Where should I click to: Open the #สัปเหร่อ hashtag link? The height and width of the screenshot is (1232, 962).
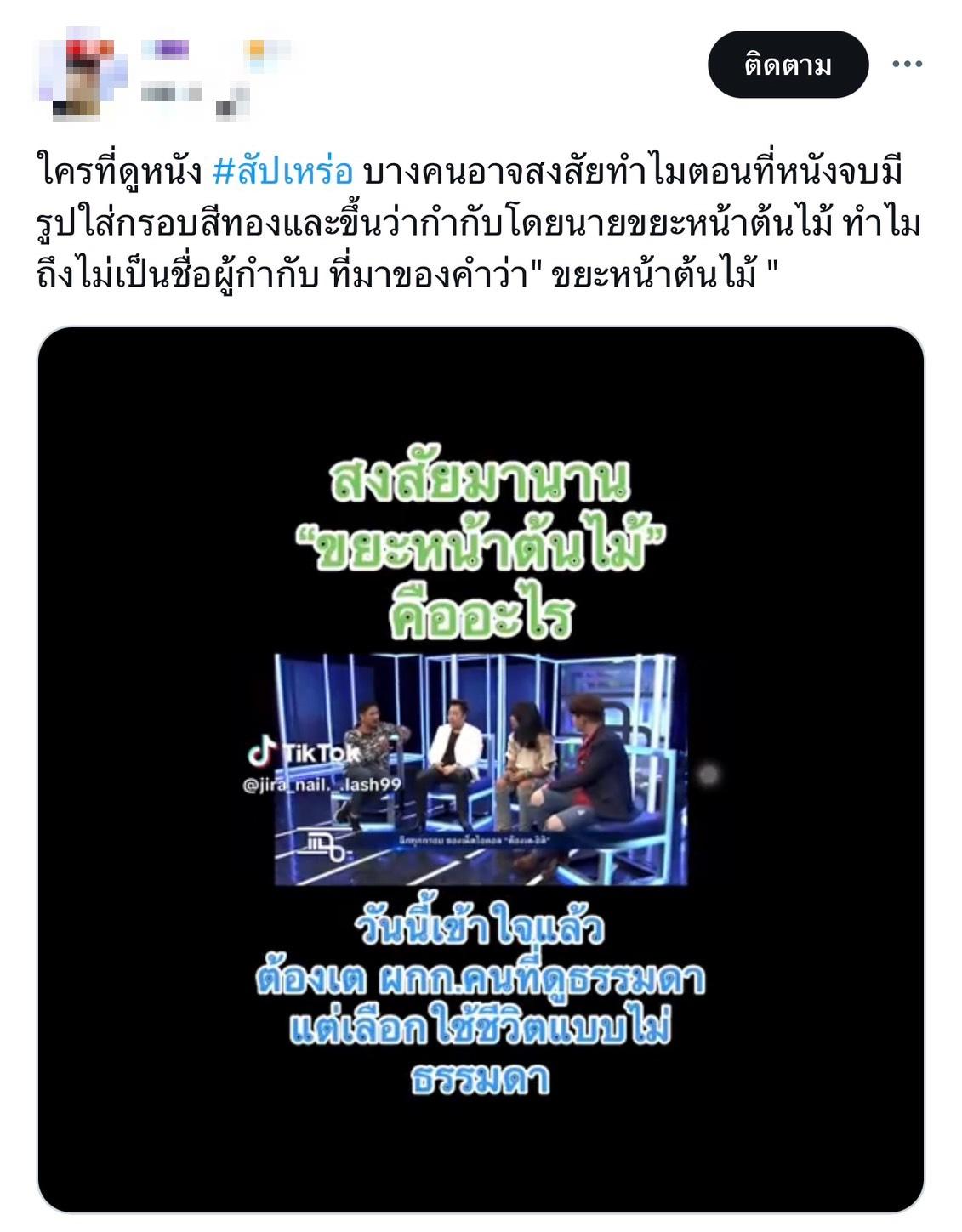tap(282, 172)
